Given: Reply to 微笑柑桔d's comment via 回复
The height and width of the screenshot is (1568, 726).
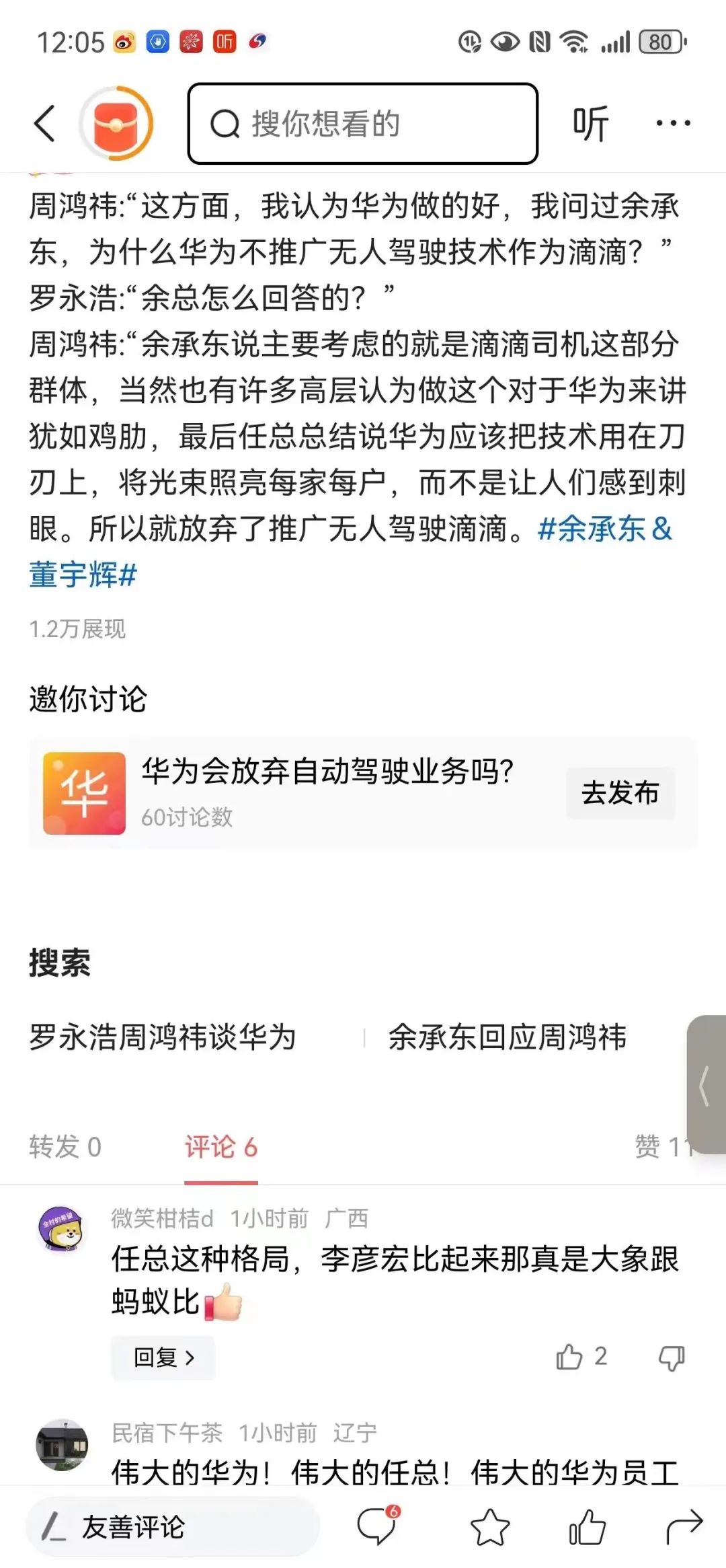Looking at the screenshot, I should tap(163, 1357).
